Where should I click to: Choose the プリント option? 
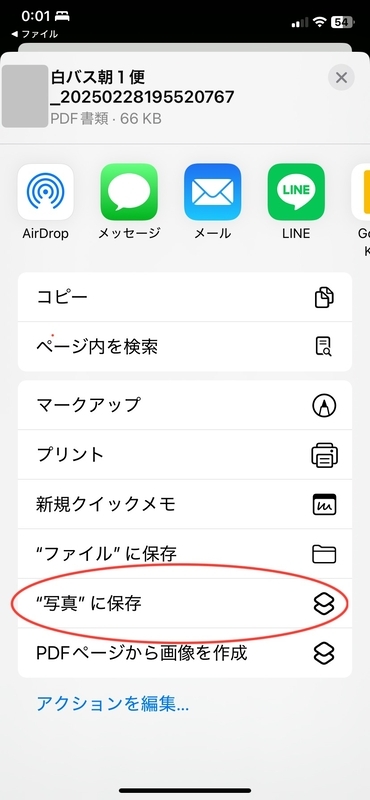[x=185, y=455]
